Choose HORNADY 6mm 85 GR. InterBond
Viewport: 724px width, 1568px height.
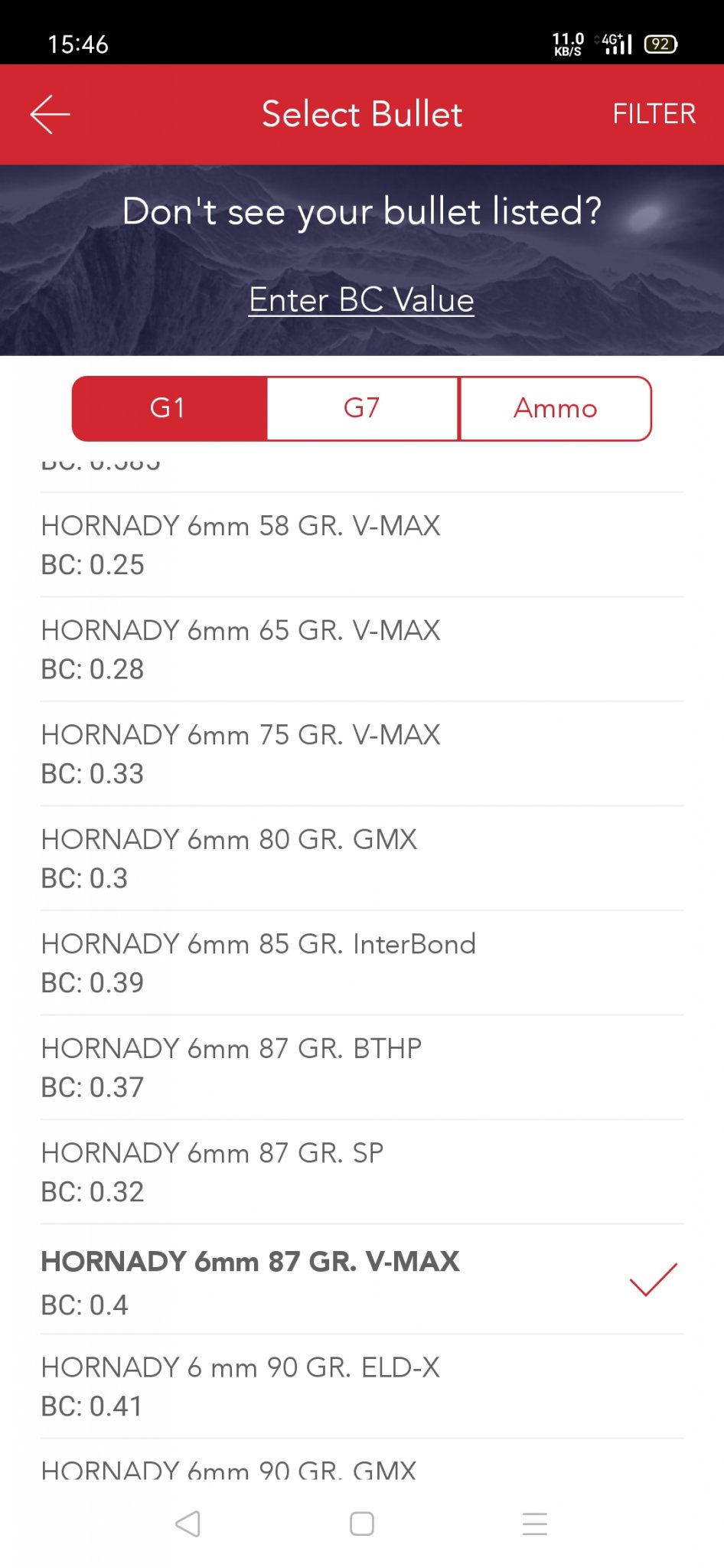(361, 962)
